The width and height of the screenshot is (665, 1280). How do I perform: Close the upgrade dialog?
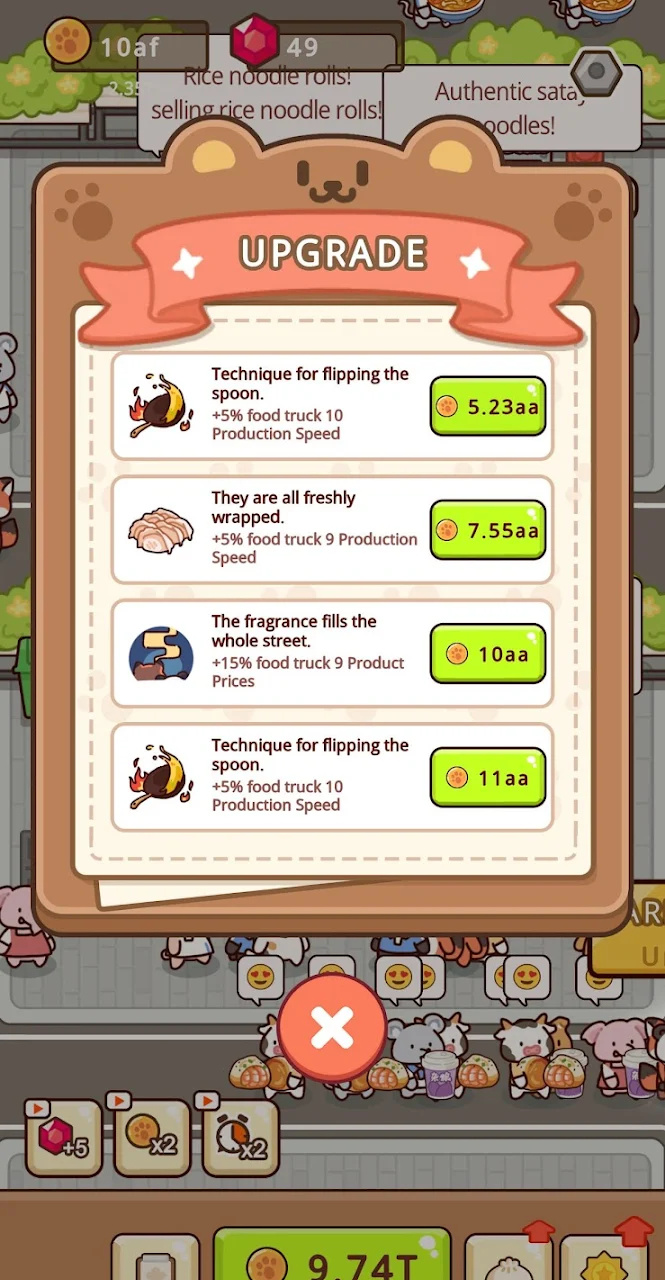pyautogui.click(x=332, y=1027)
